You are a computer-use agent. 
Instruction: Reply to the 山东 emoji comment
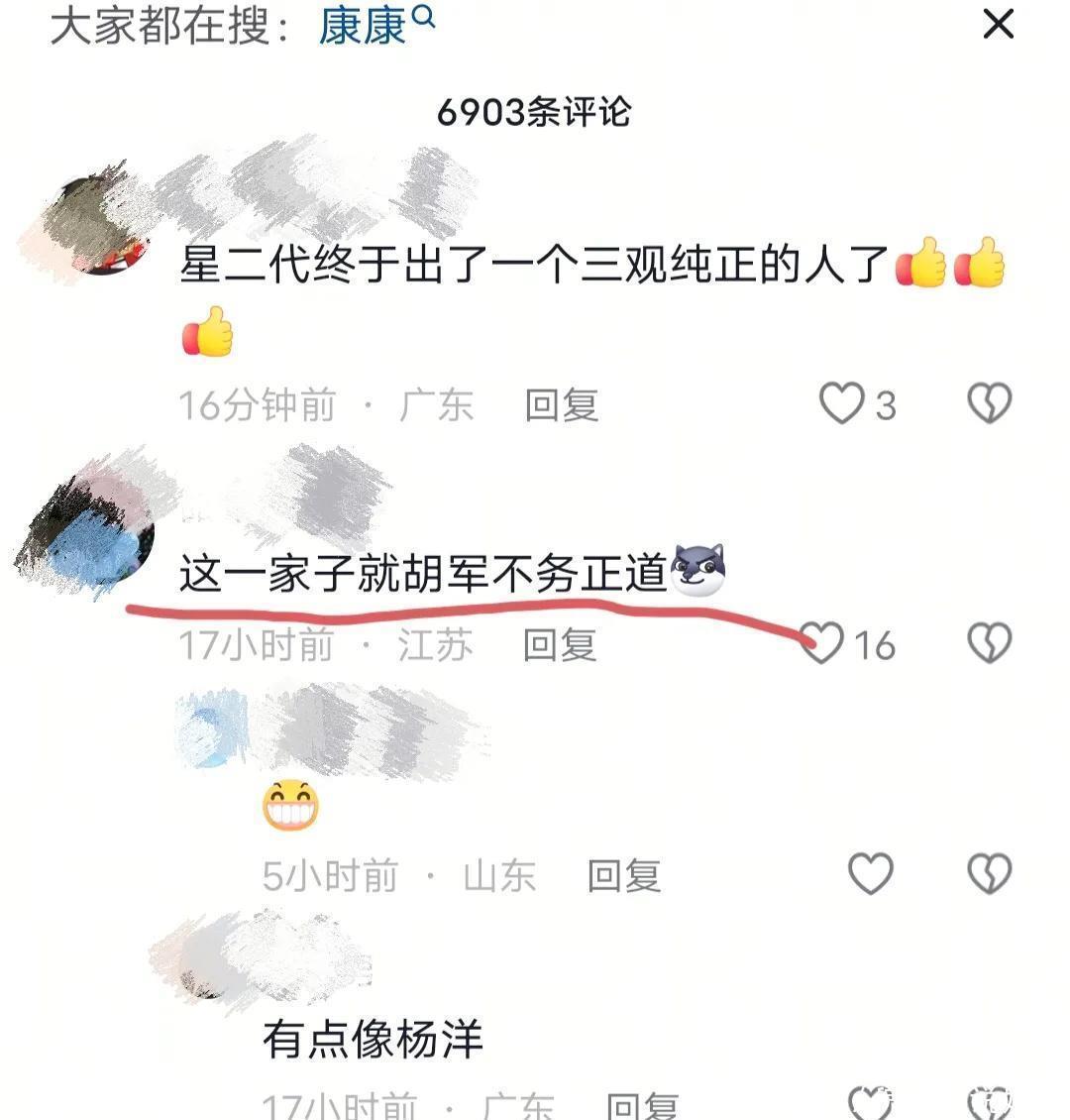623,876
